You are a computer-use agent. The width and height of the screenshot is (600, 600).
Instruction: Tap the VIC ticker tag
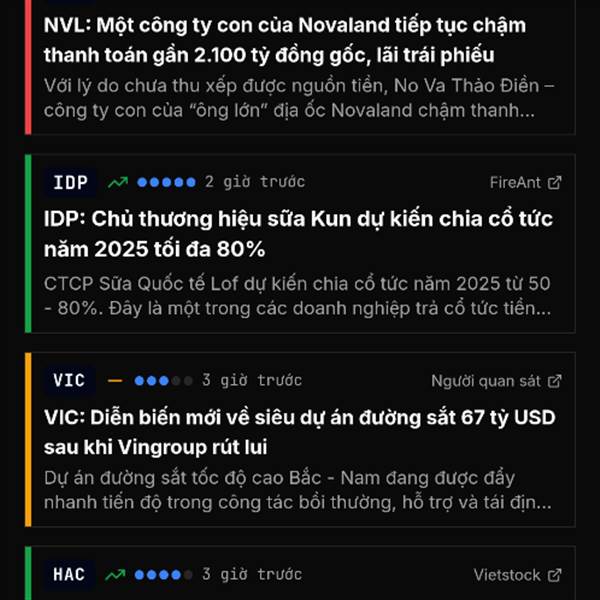click(70, 381)
